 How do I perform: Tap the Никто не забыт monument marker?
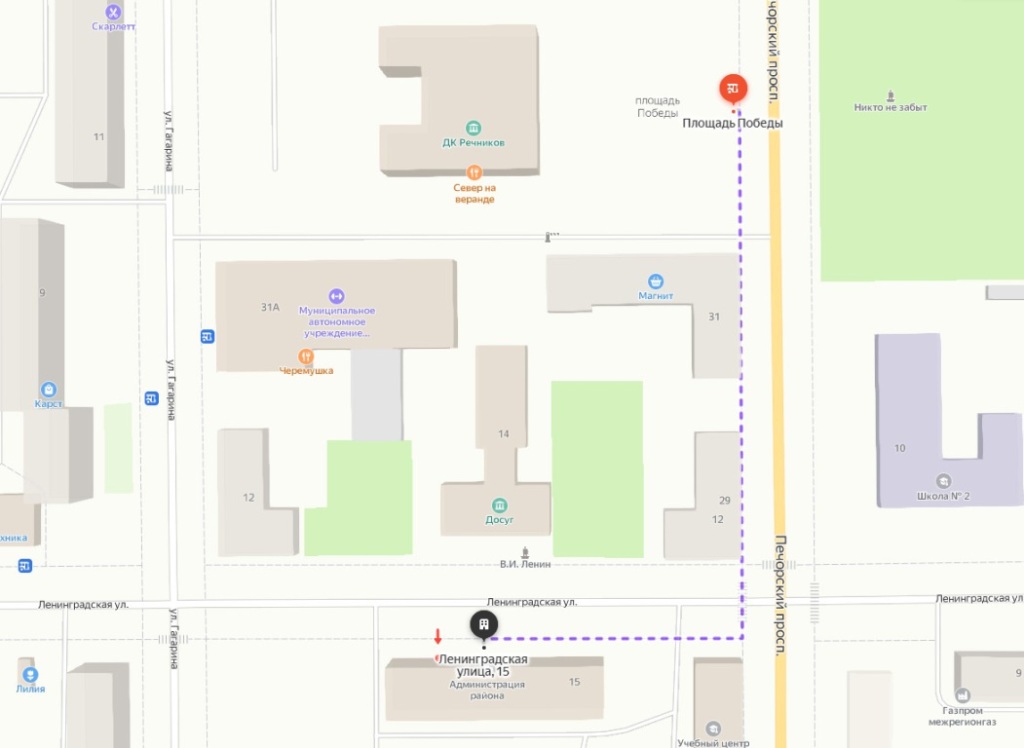[x=890, y=92]
